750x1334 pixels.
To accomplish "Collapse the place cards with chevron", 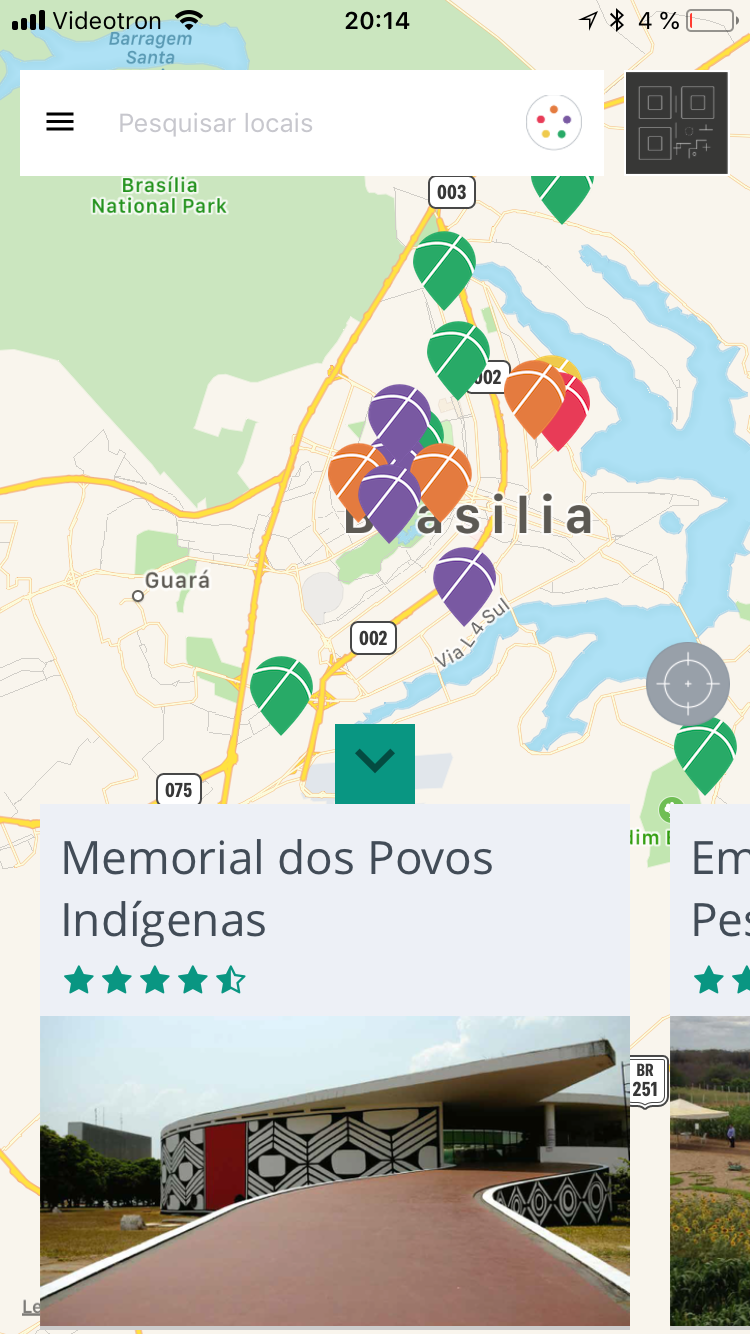I will click(x=375, y=763).
